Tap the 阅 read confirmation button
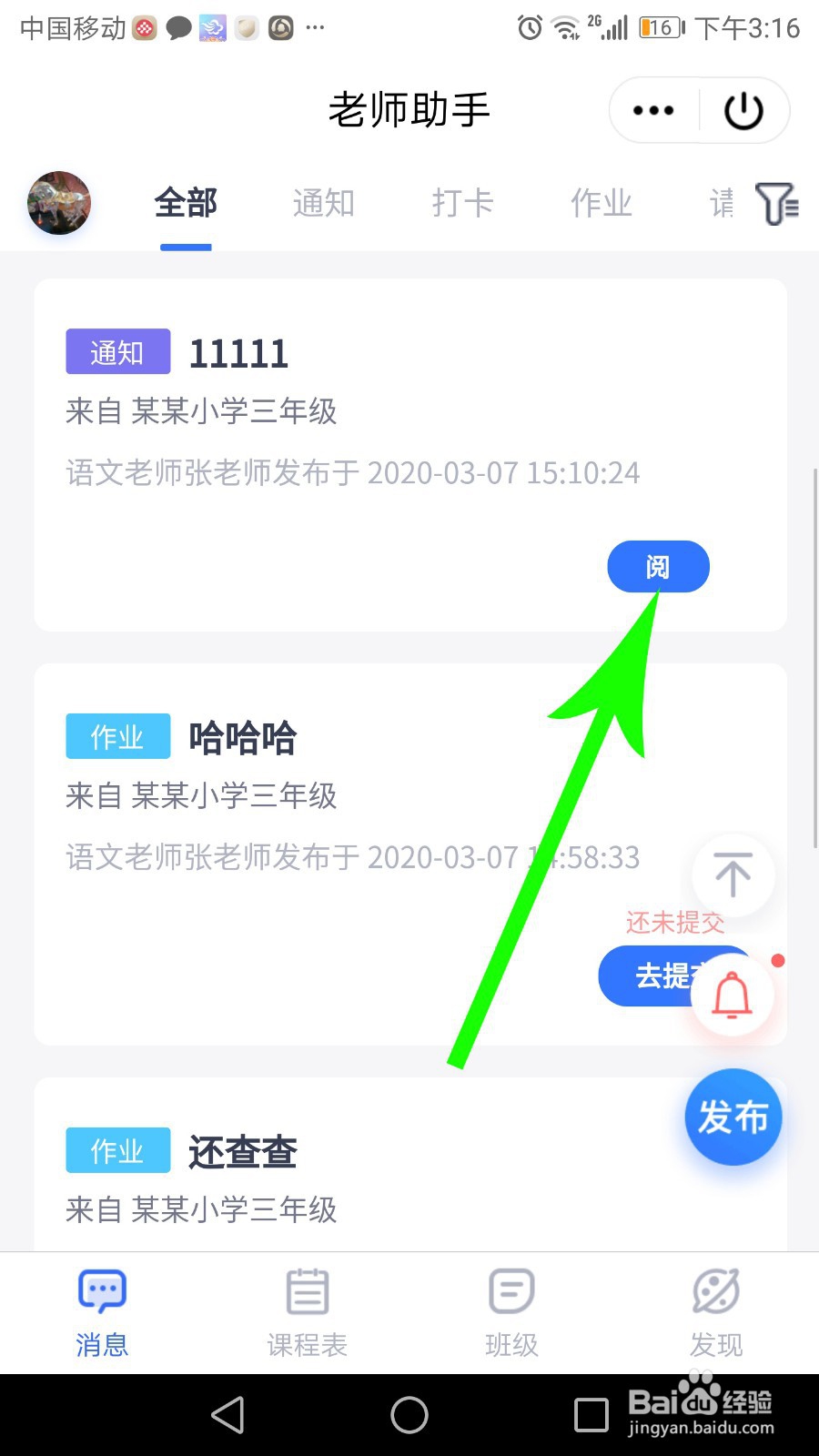 pyautogui.click(x=658, y=566)
